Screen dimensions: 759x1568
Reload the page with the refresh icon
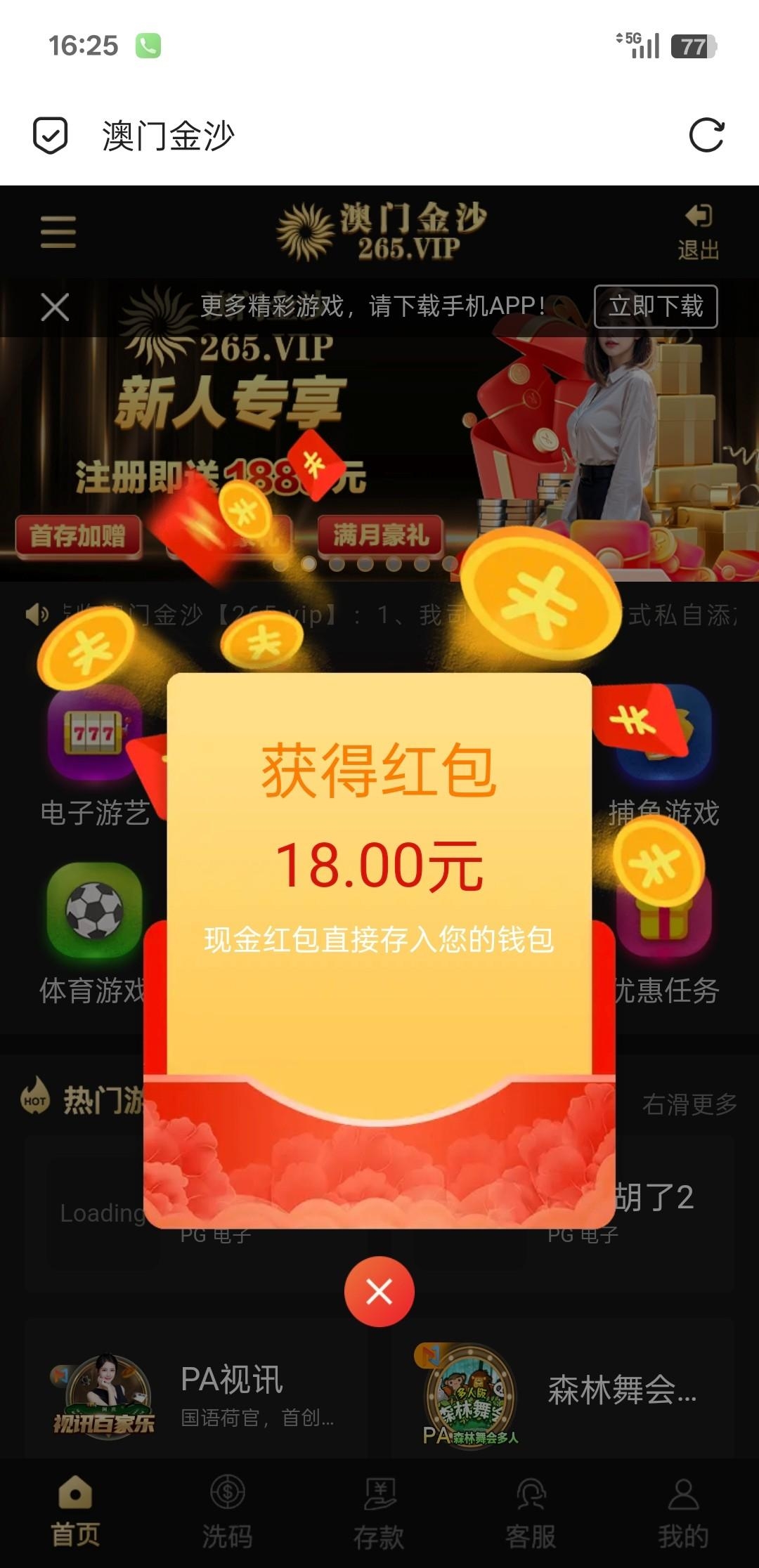click(x=706, y=135)
